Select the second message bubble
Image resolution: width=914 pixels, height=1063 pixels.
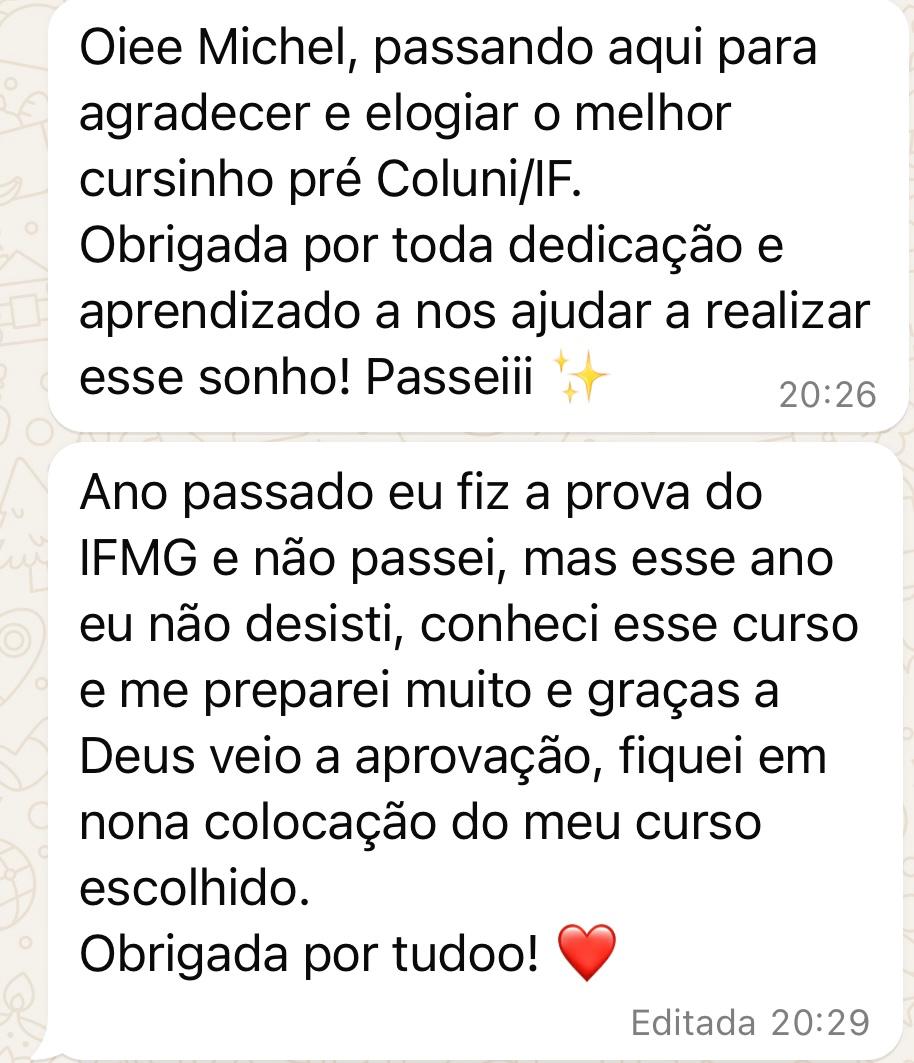click(x=450, y=720)
